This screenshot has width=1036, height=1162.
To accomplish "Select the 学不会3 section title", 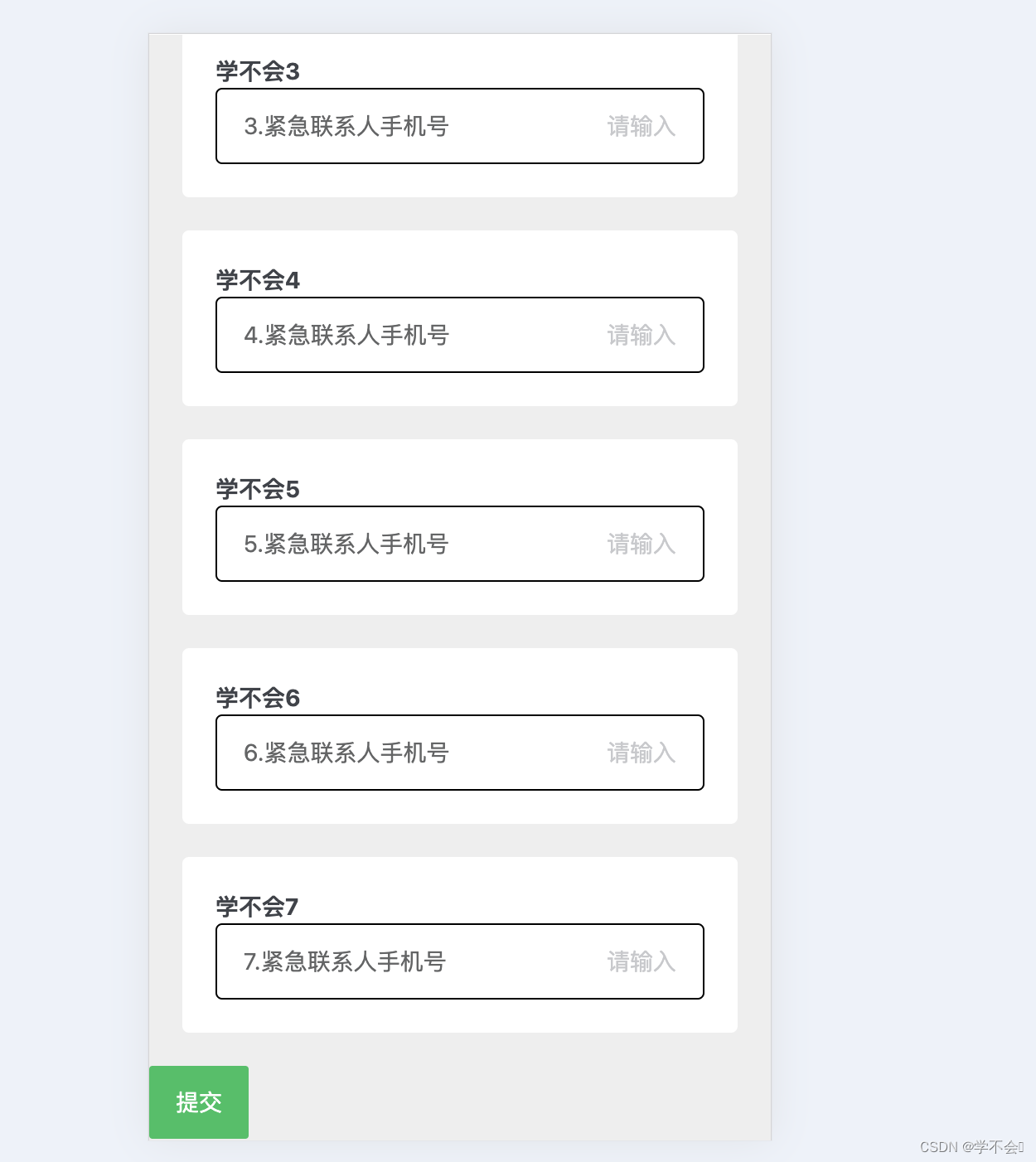I will click(x=257, y=71).
